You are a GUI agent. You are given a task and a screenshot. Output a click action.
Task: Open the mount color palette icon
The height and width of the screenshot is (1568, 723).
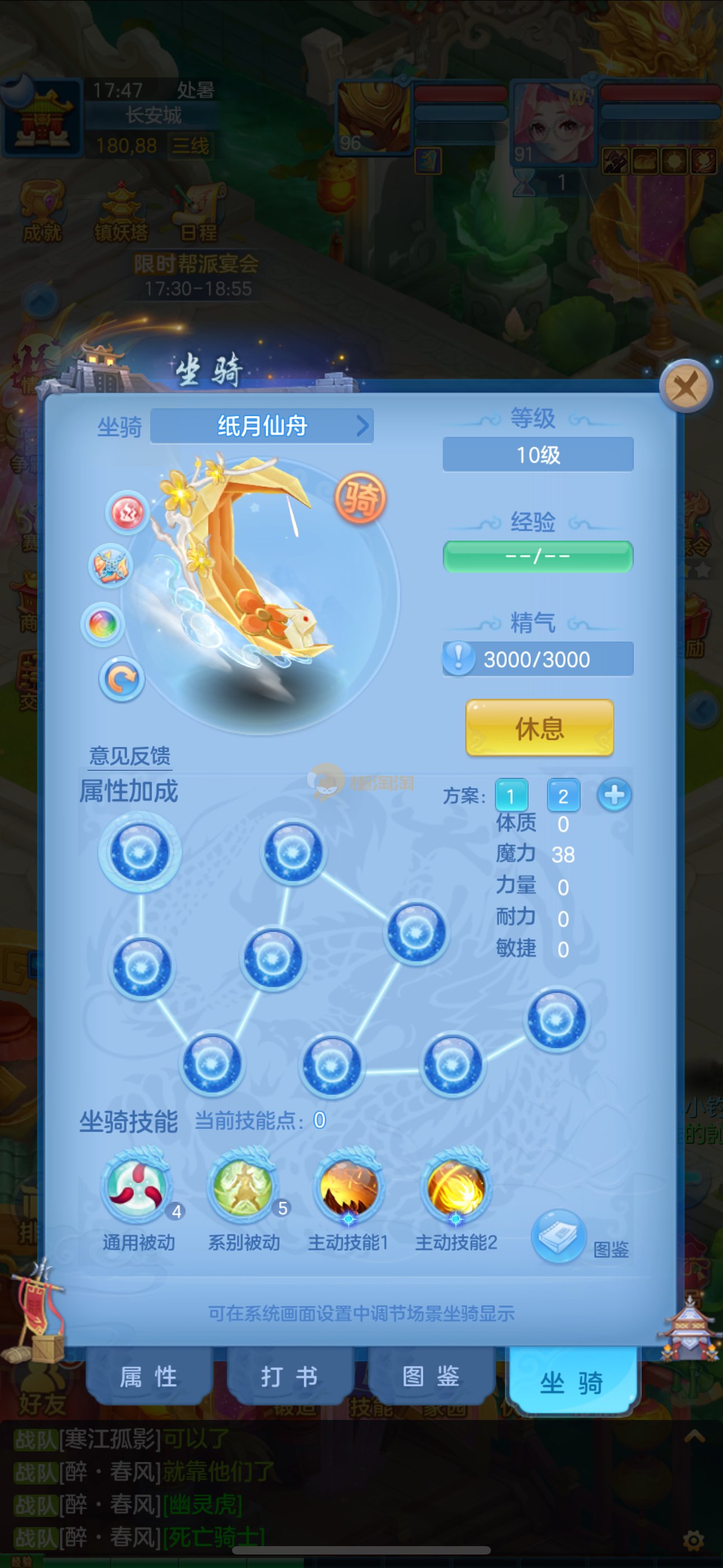click(103, 625)
